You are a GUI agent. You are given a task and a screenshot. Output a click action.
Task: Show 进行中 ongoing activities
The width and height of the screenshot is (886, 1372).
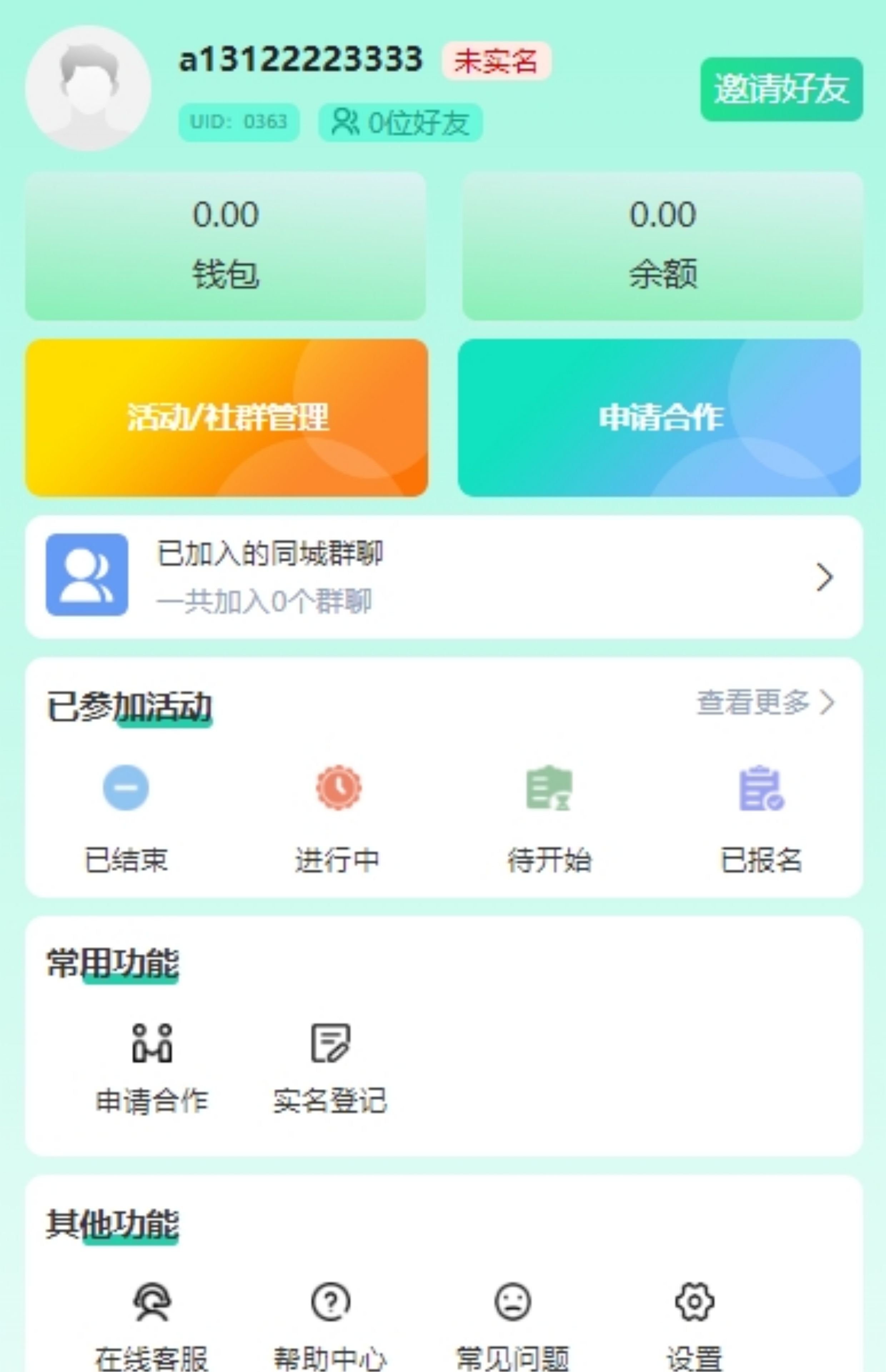pyautogui.click(x=338, y=817)
